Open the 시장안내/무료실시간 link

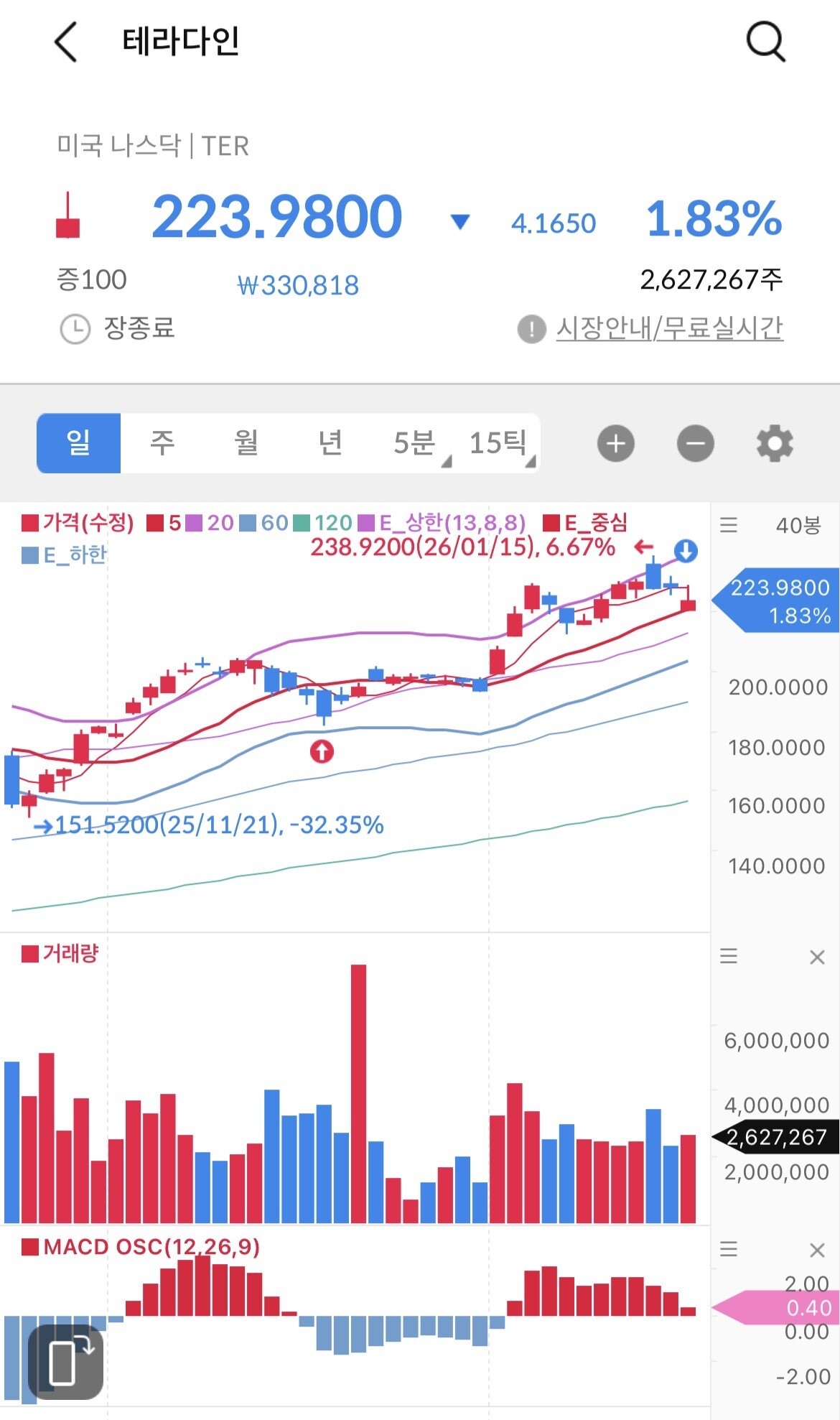[668, 329]
